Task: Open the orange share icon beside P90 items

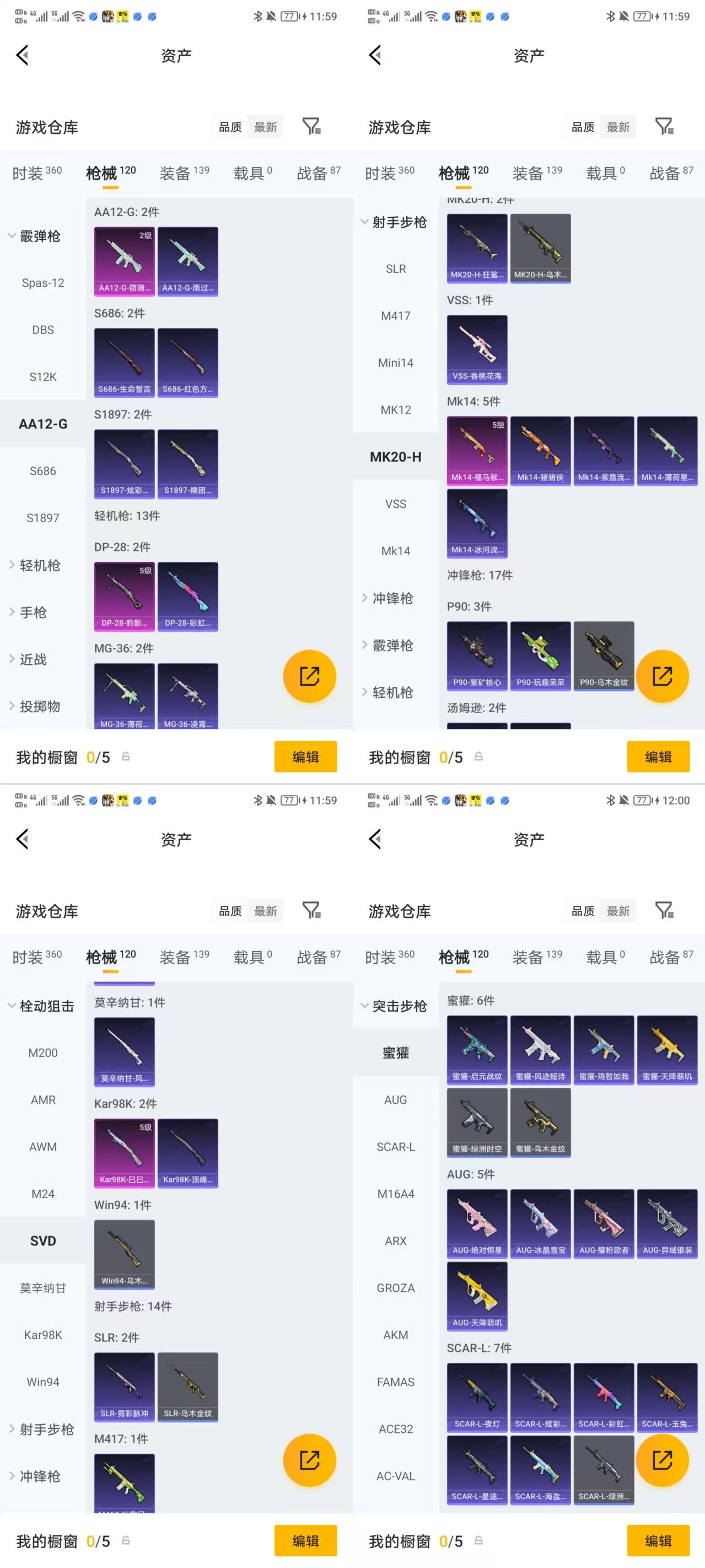Action: 663,675
